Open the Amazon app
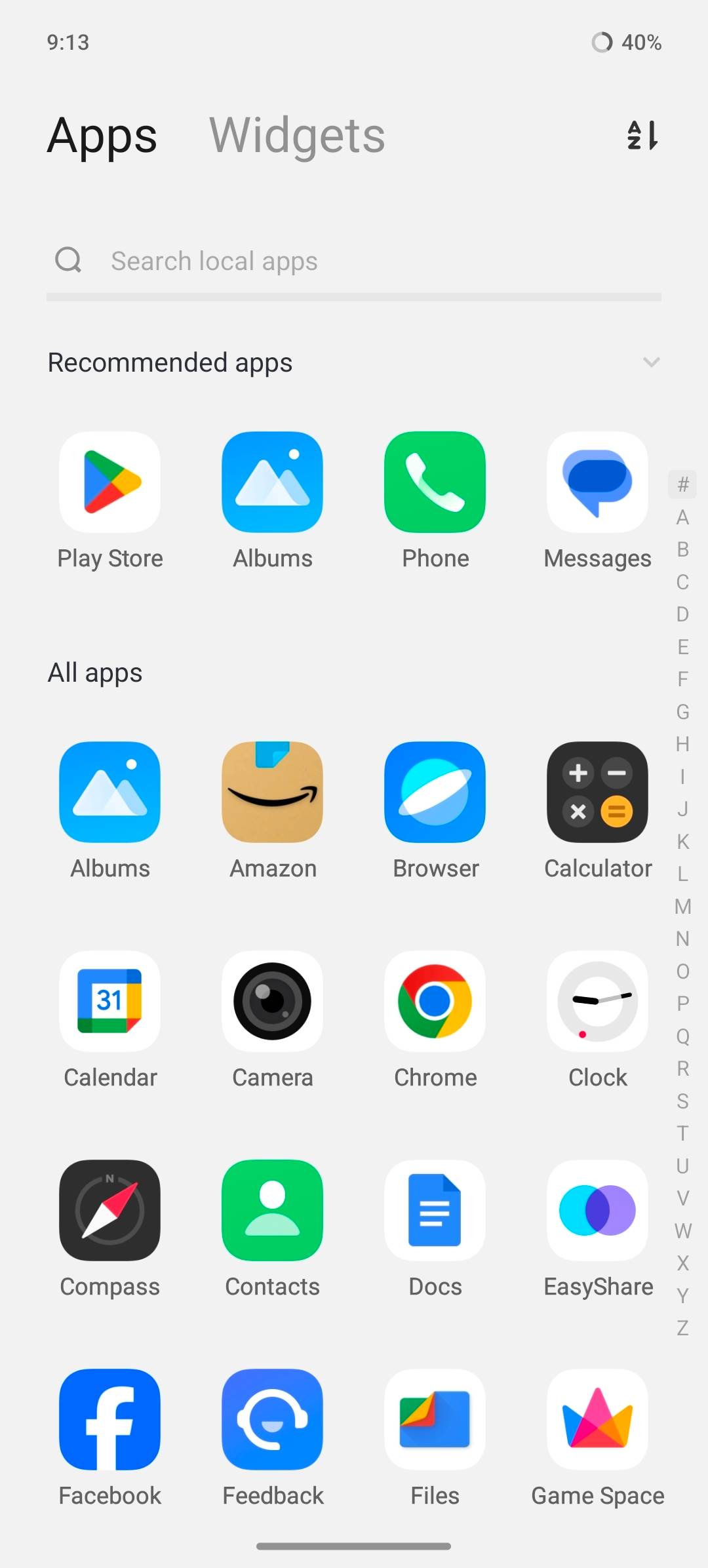 (273, 792)
